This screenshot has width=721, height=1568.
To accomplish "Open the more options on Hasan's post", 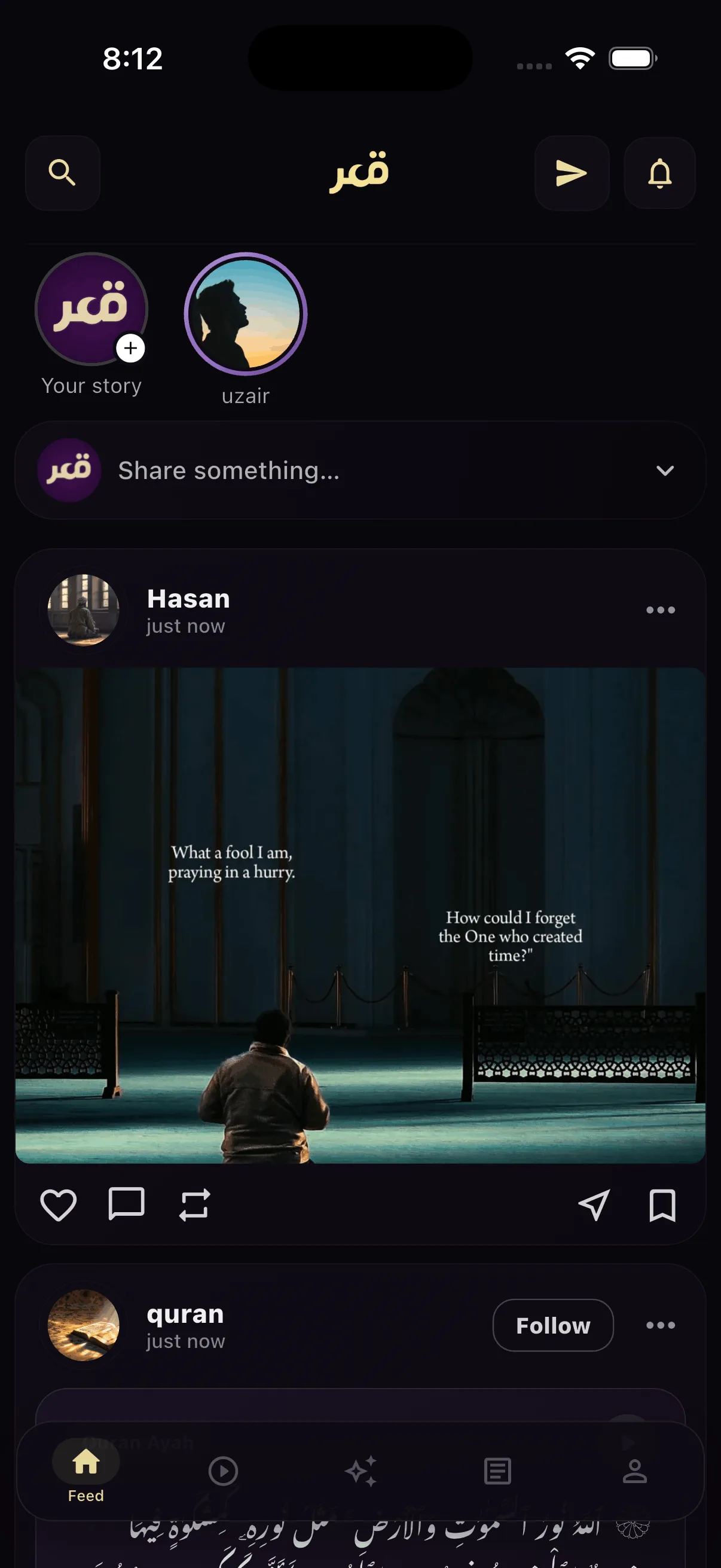I will tap(660, 610).
